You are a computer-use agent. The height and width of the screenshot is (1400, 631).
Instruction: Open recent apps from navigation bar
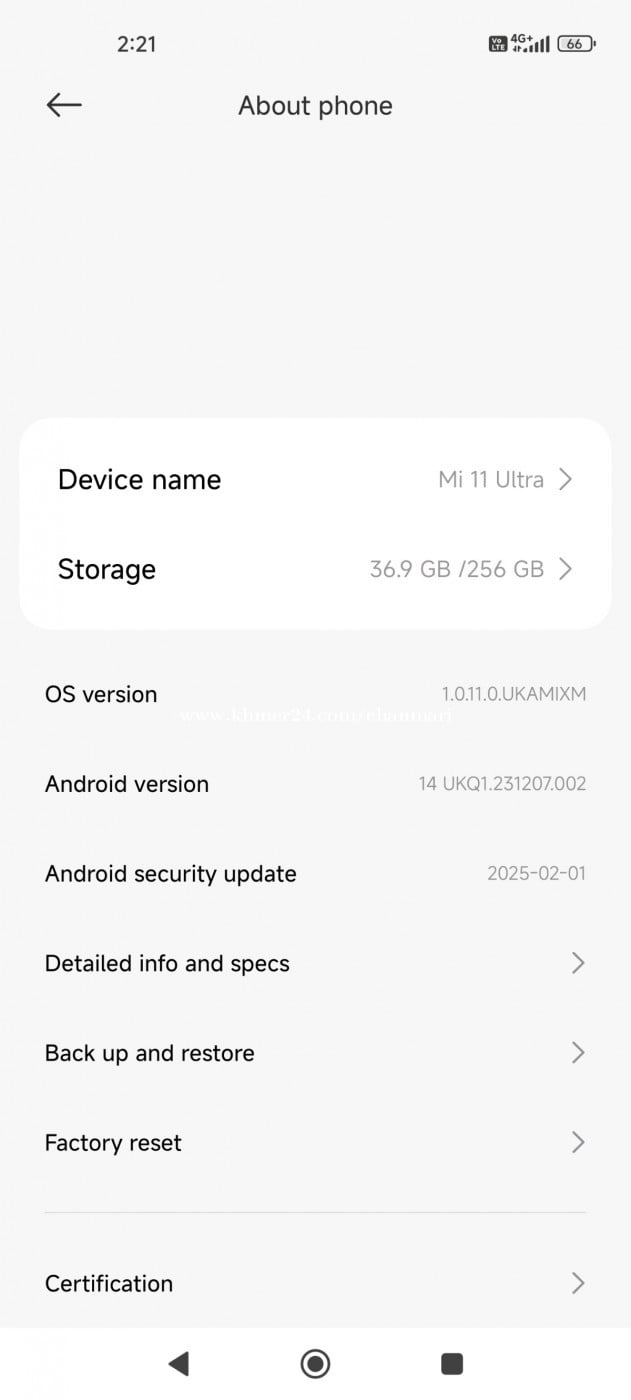(452, 1363)
